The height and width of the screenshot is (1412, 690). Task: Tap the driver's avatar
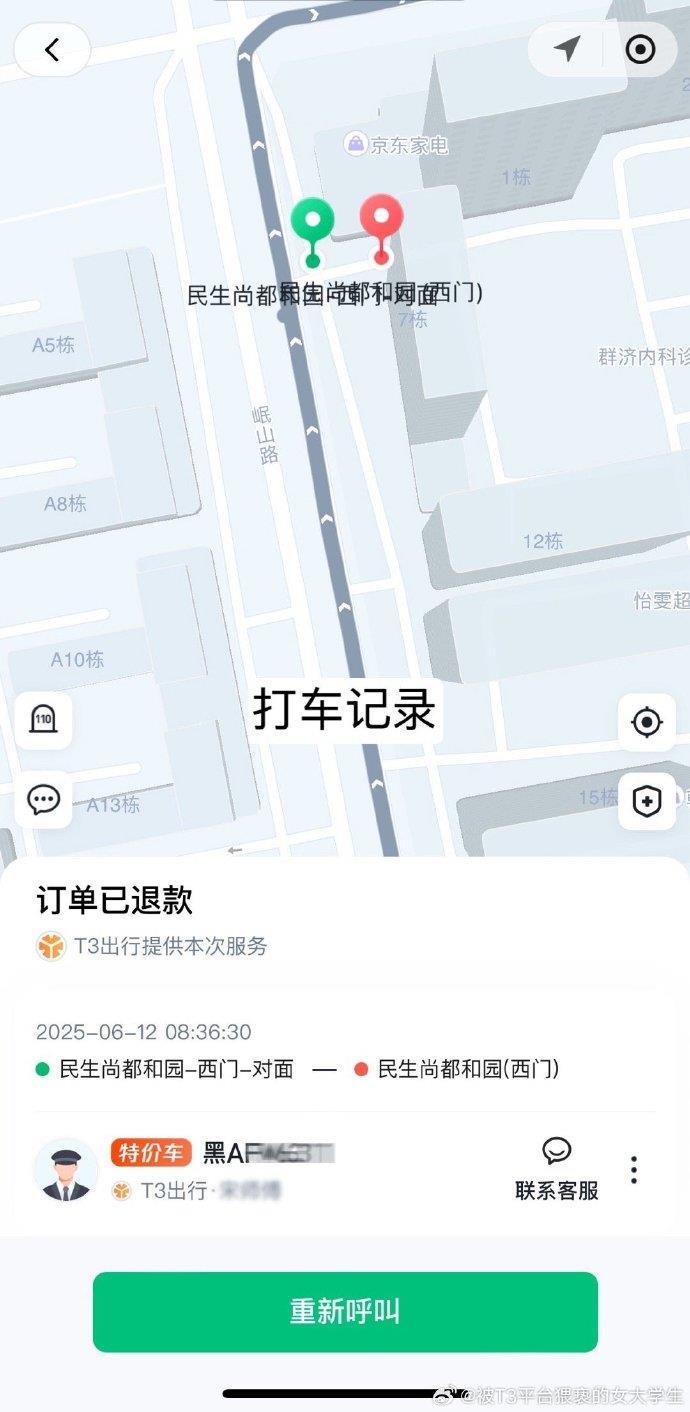pos(66,1169)
